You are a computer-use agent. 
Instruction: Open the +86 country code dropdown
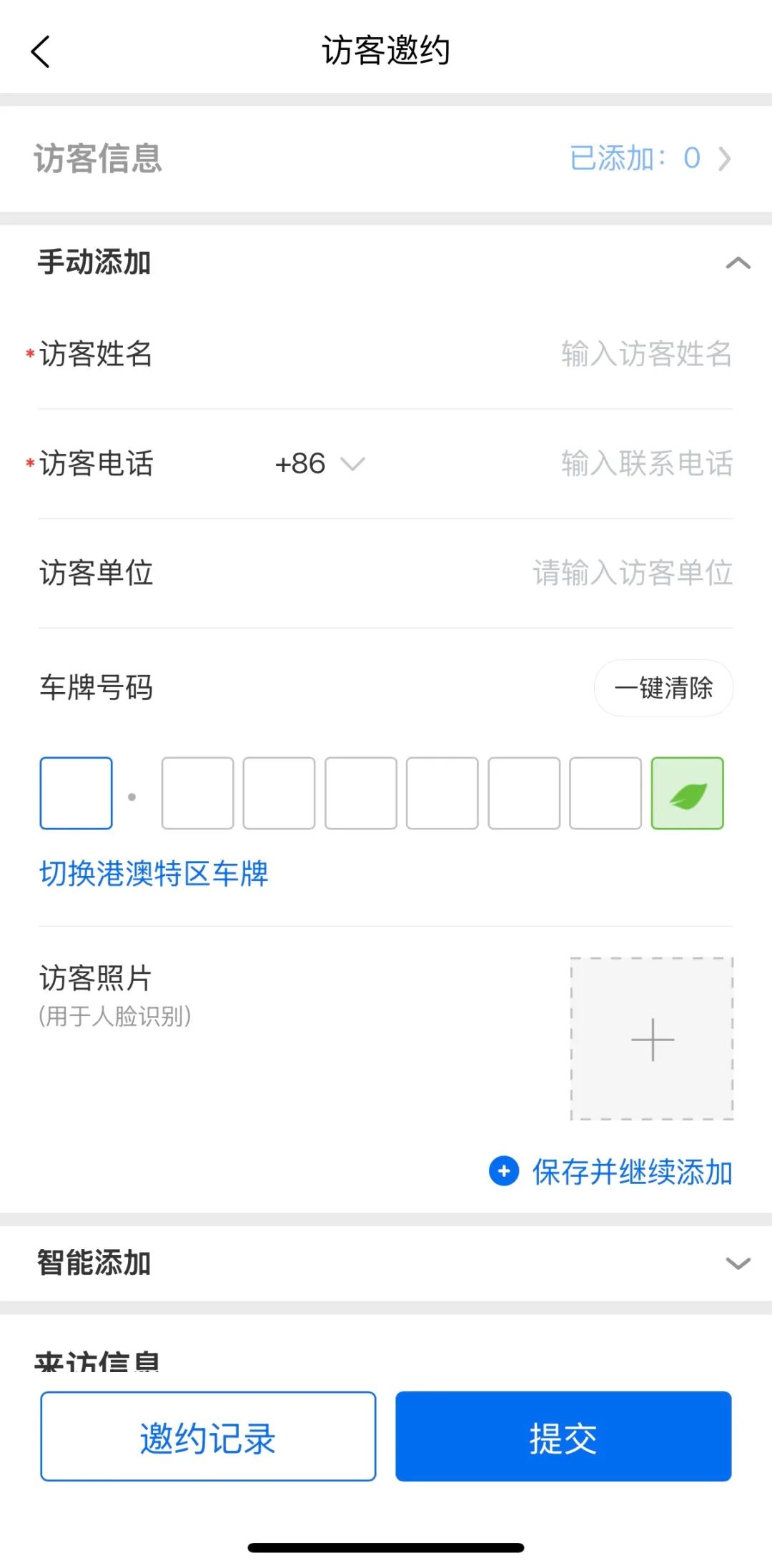[x=320, y=464]
